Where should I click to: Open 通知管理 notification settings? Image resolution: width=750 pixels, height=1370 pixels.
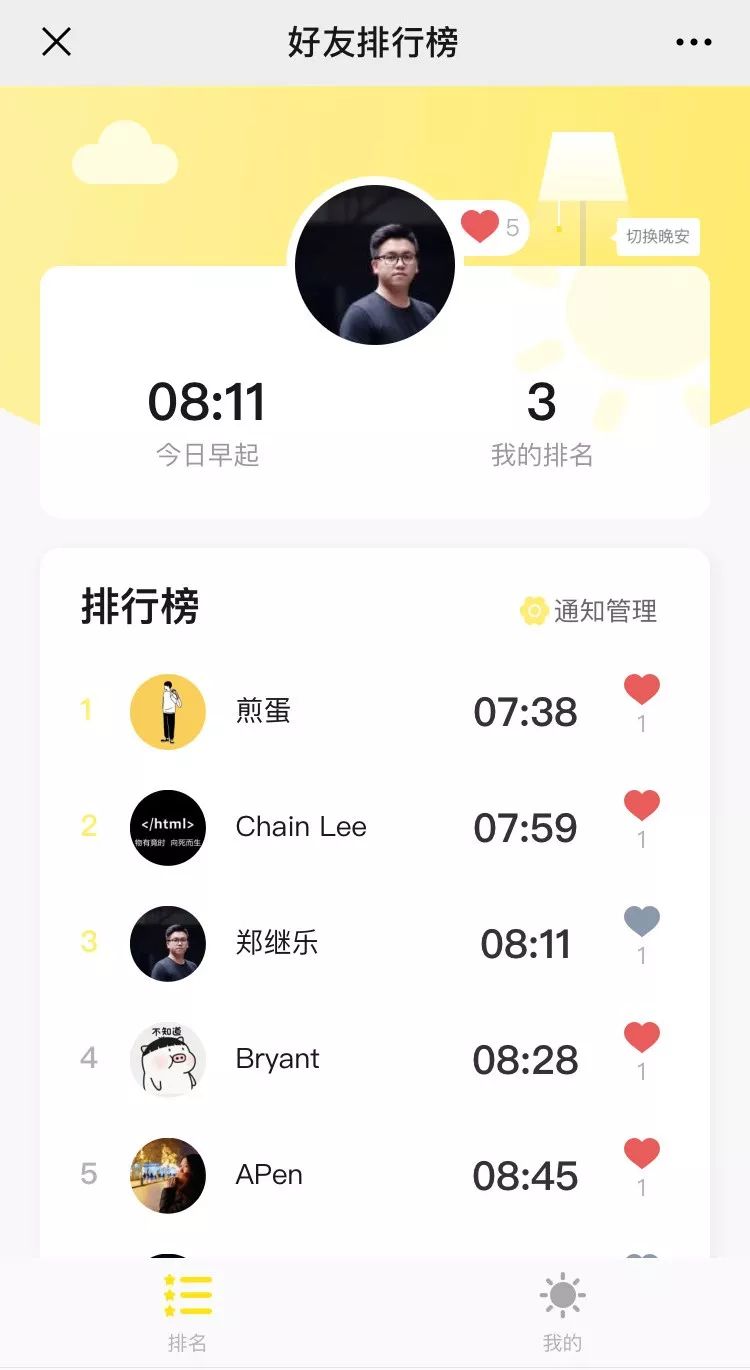589,610
